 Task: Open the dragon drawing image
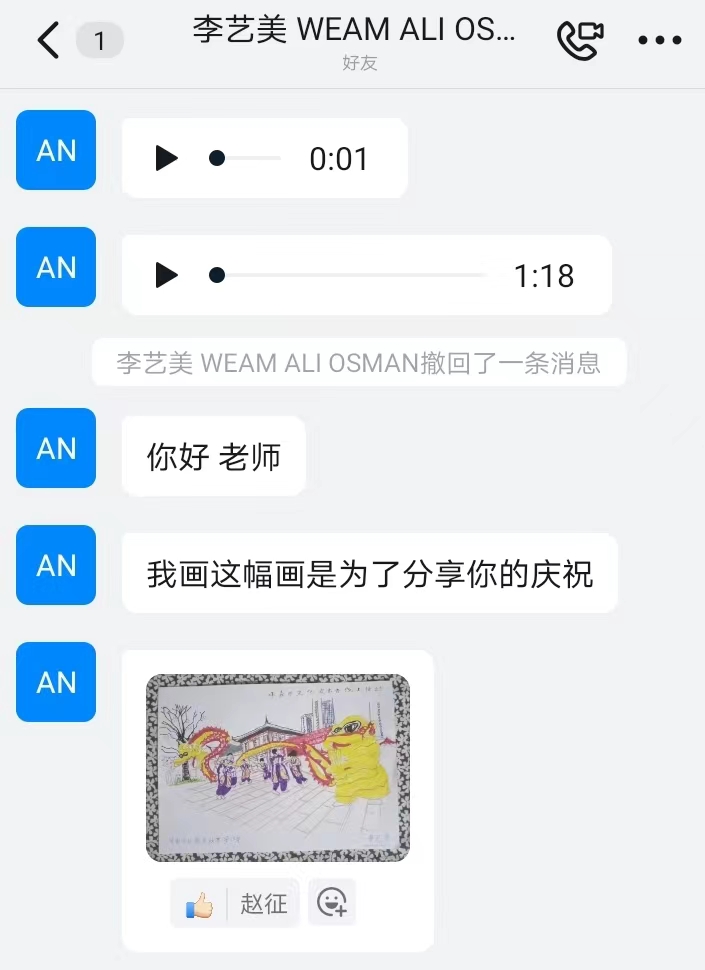pyautogui.click(x=278, y=767)
